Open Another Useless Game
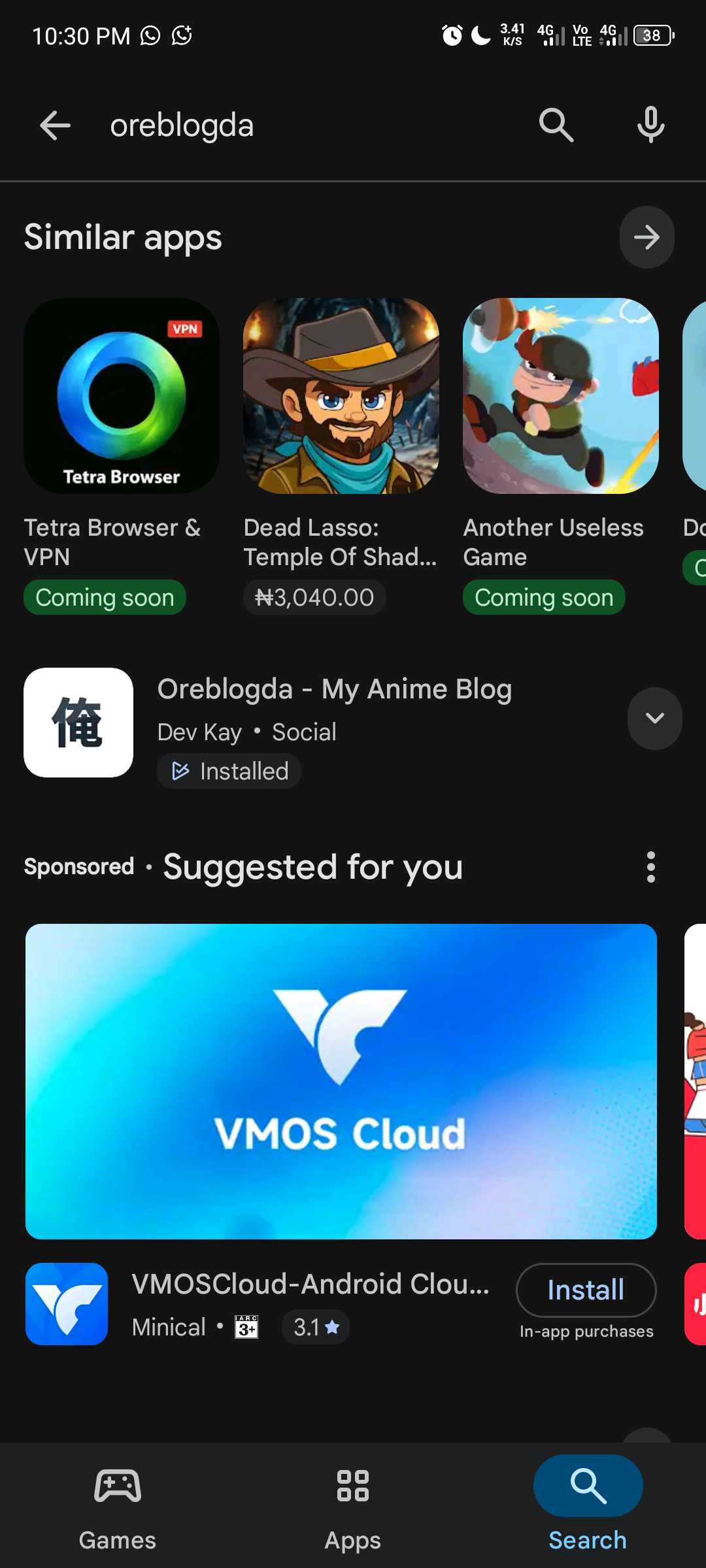 (x=560, y=396)
